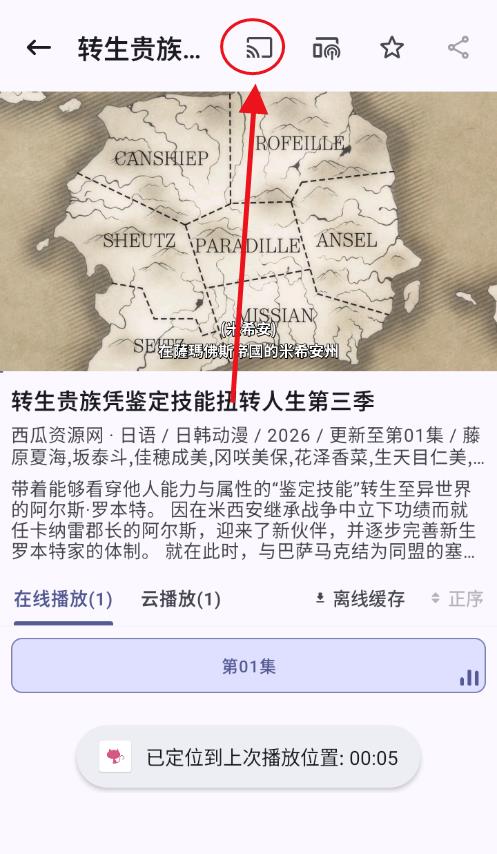Play episode 第01集
The width and height of the screenshot is (497, 854).
(248, 666)
